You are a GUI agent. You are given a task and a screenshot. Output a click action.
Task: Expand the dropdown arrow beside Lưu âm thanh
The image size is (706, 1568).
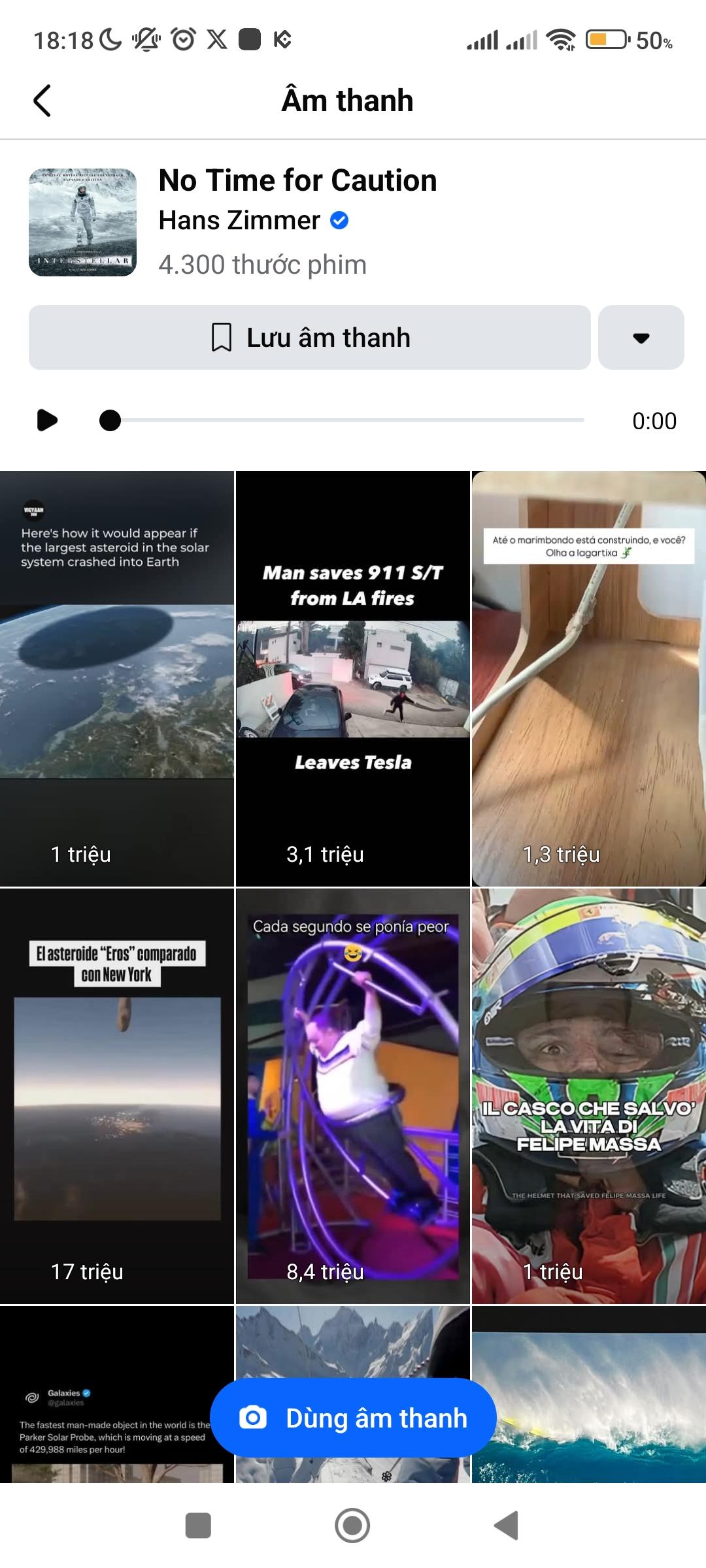point(641,338)
